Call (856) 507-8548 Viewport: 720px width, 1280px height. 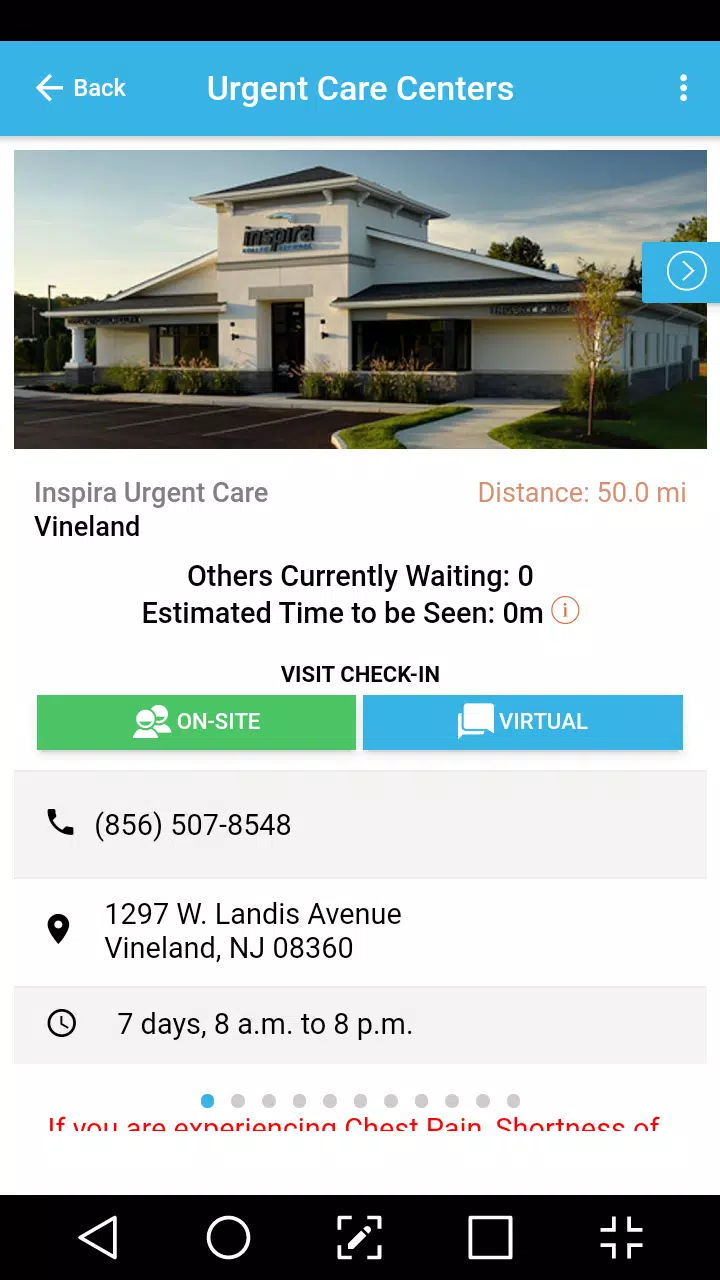[192, 825]
